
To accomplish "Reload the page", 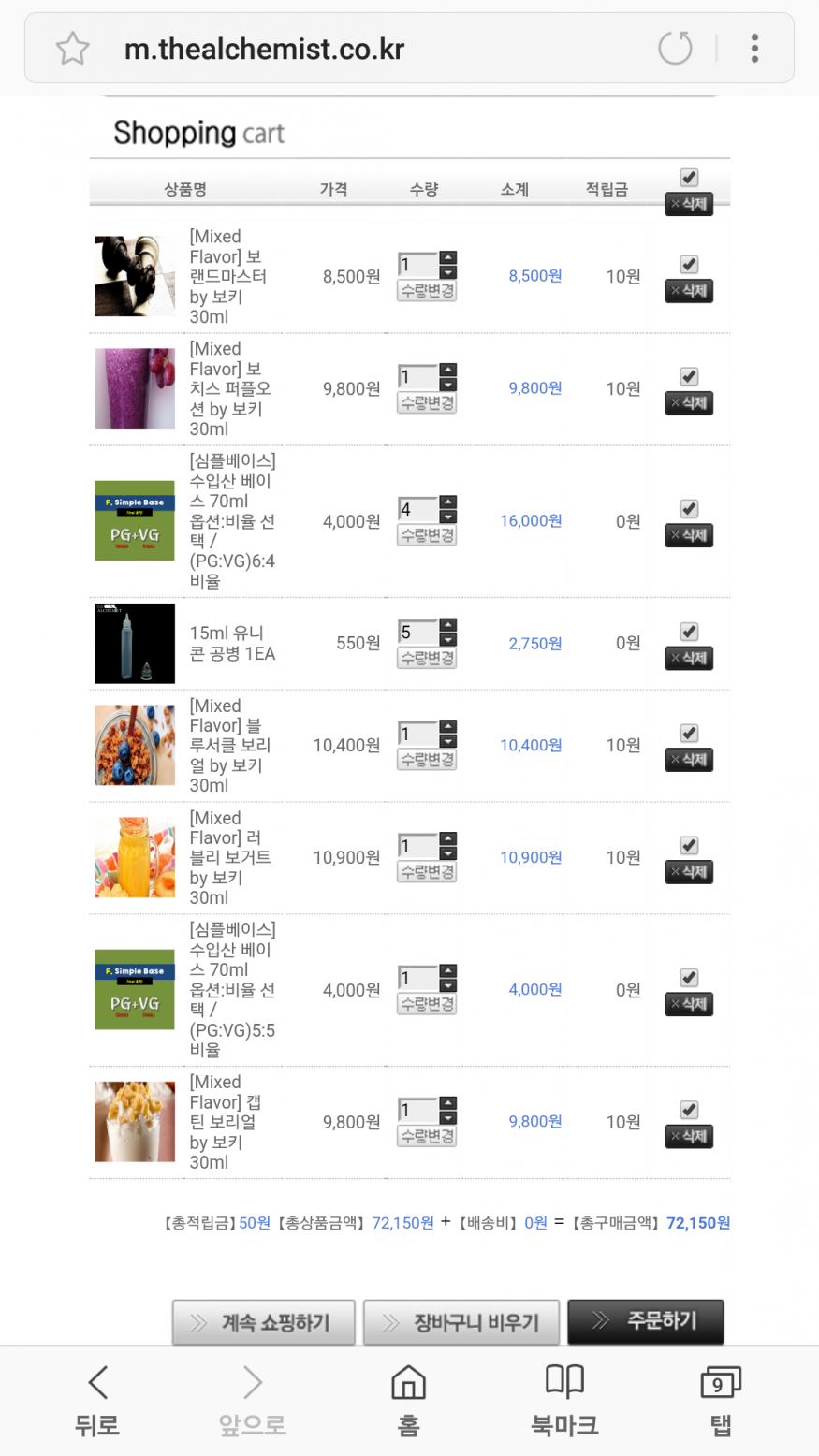I will pos(675,48).
